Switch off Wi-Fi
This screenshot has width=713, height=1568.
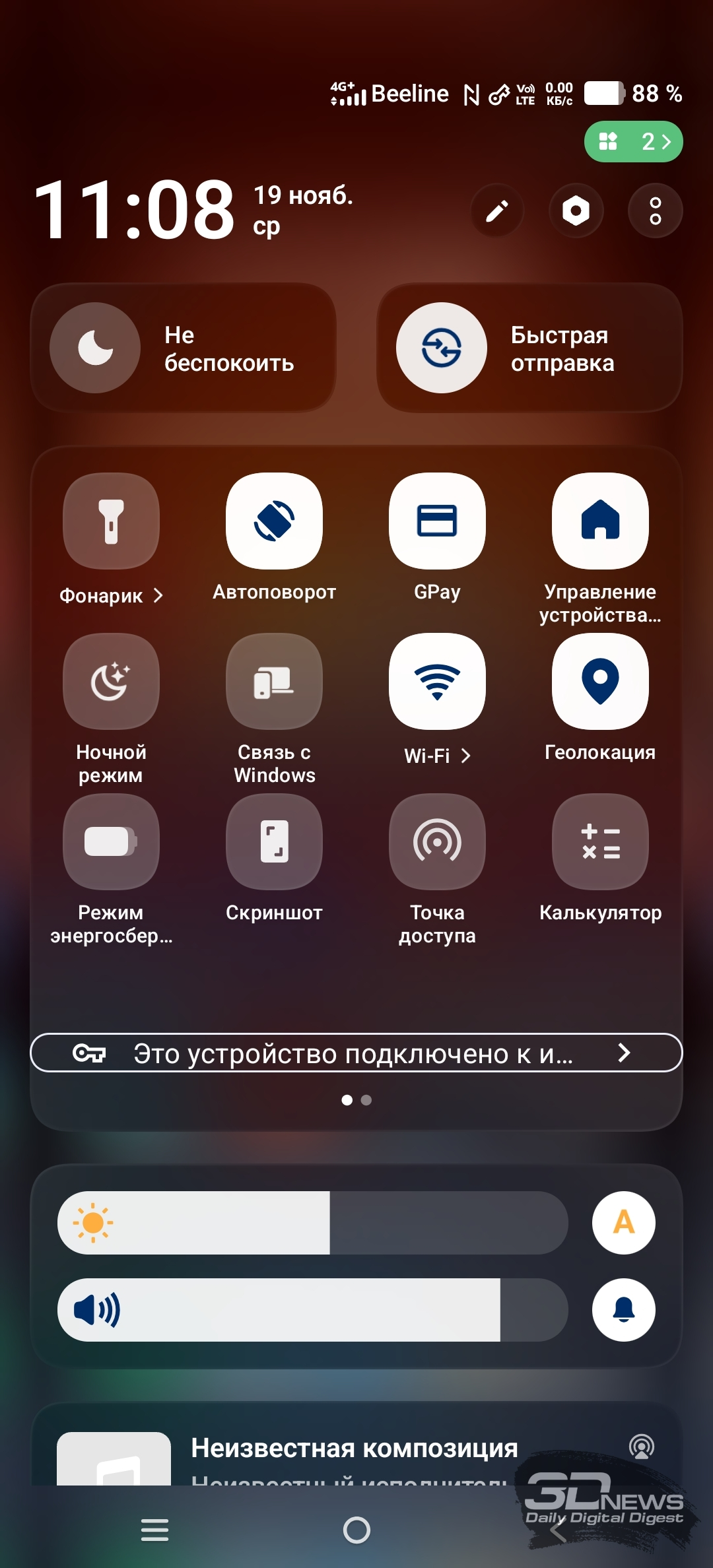pyautogui.click(x=437, y=682)
